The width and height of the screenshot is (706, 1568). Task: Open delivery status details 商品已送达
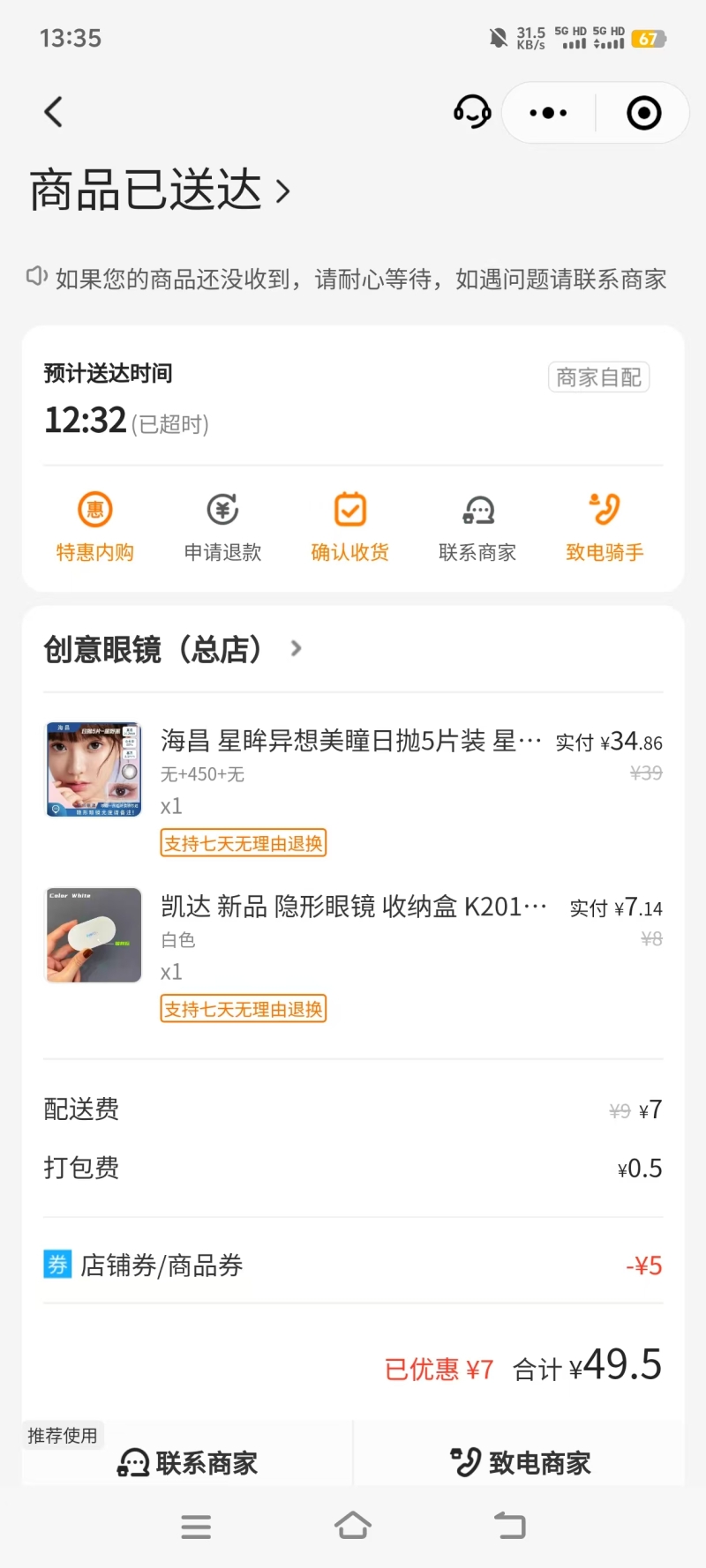[160, 190]
